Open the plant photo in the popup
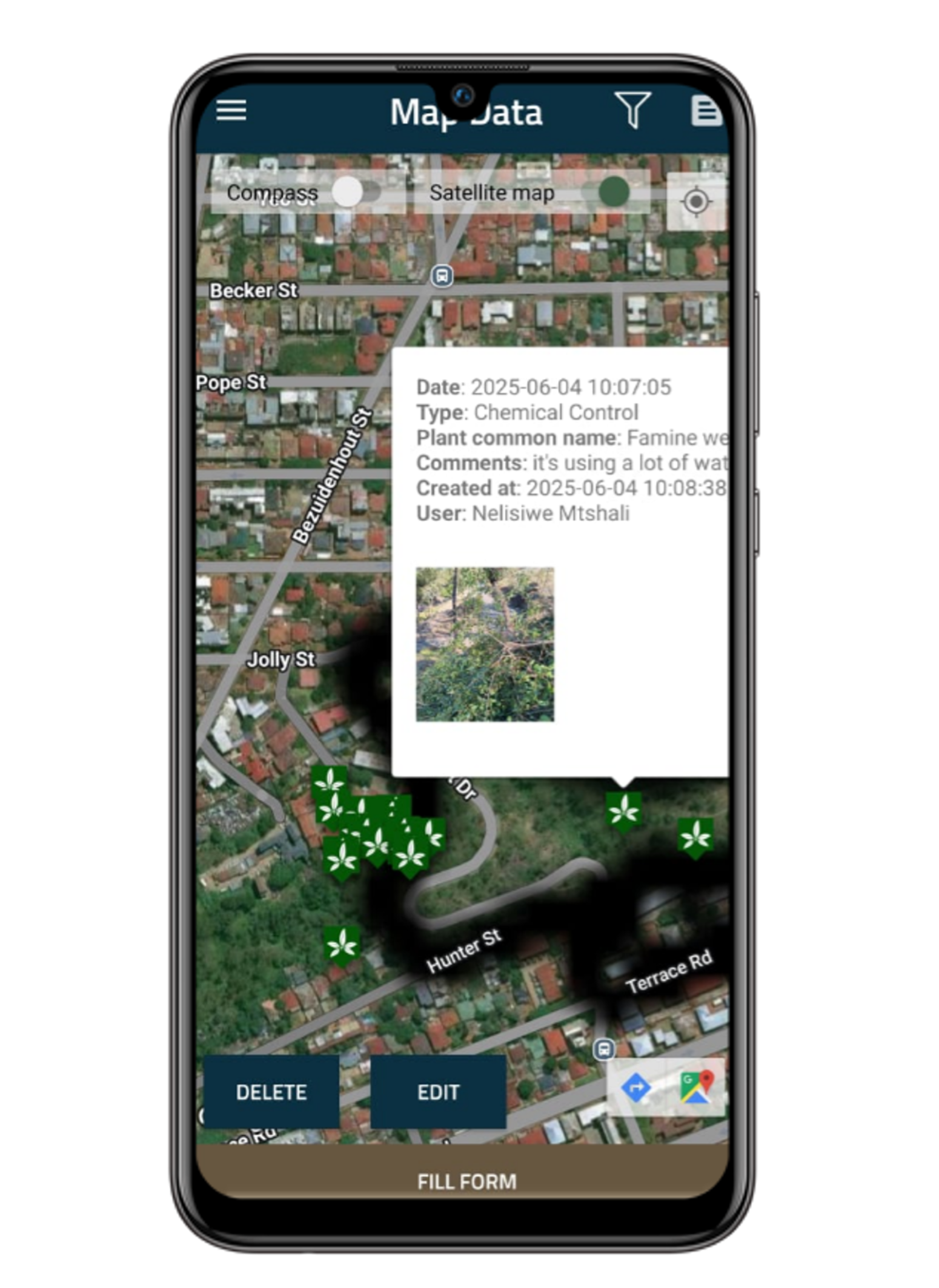This screenshot has width=939, height=1288. click(x=485, y=644)
